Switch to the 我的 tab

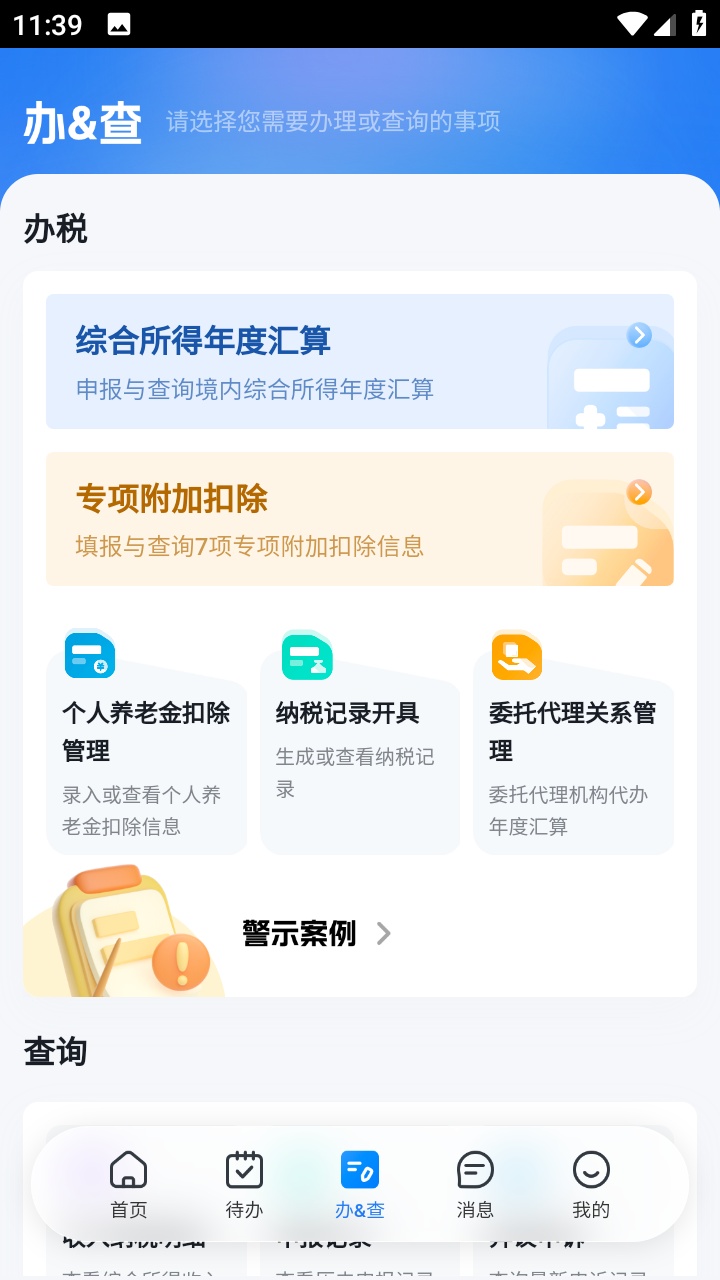(x=591, y=1185)
